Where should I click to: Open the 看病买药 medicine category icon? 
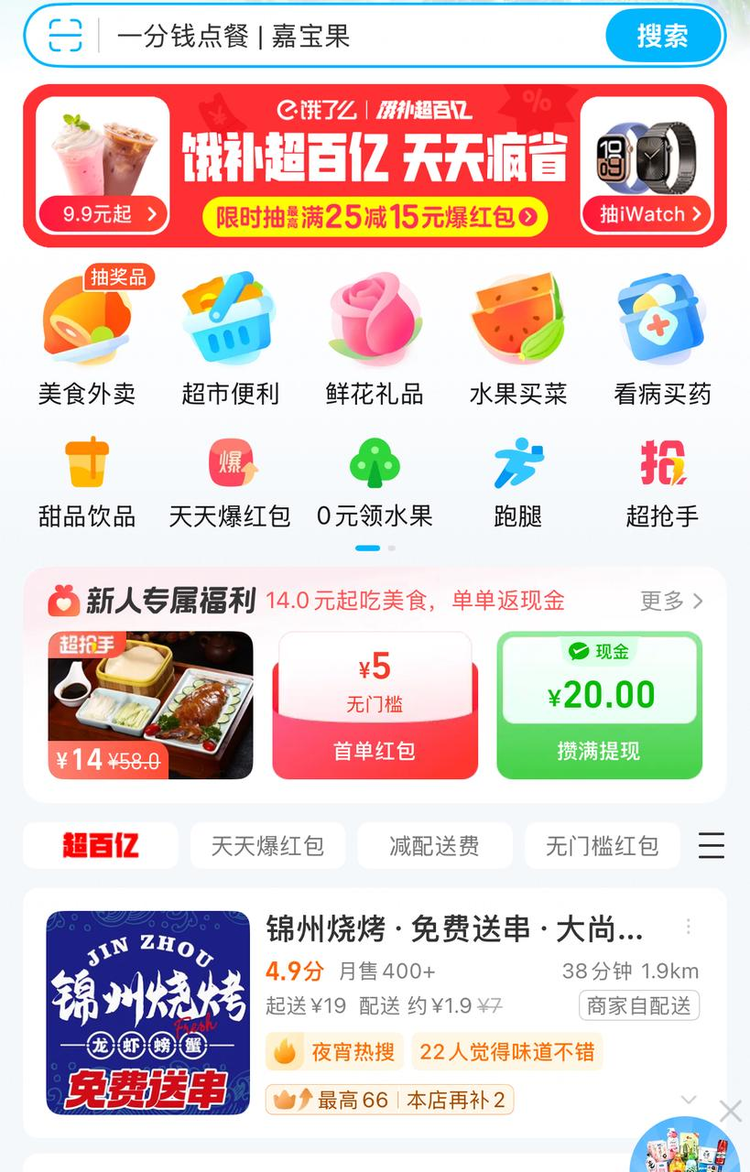click(661, 335)
